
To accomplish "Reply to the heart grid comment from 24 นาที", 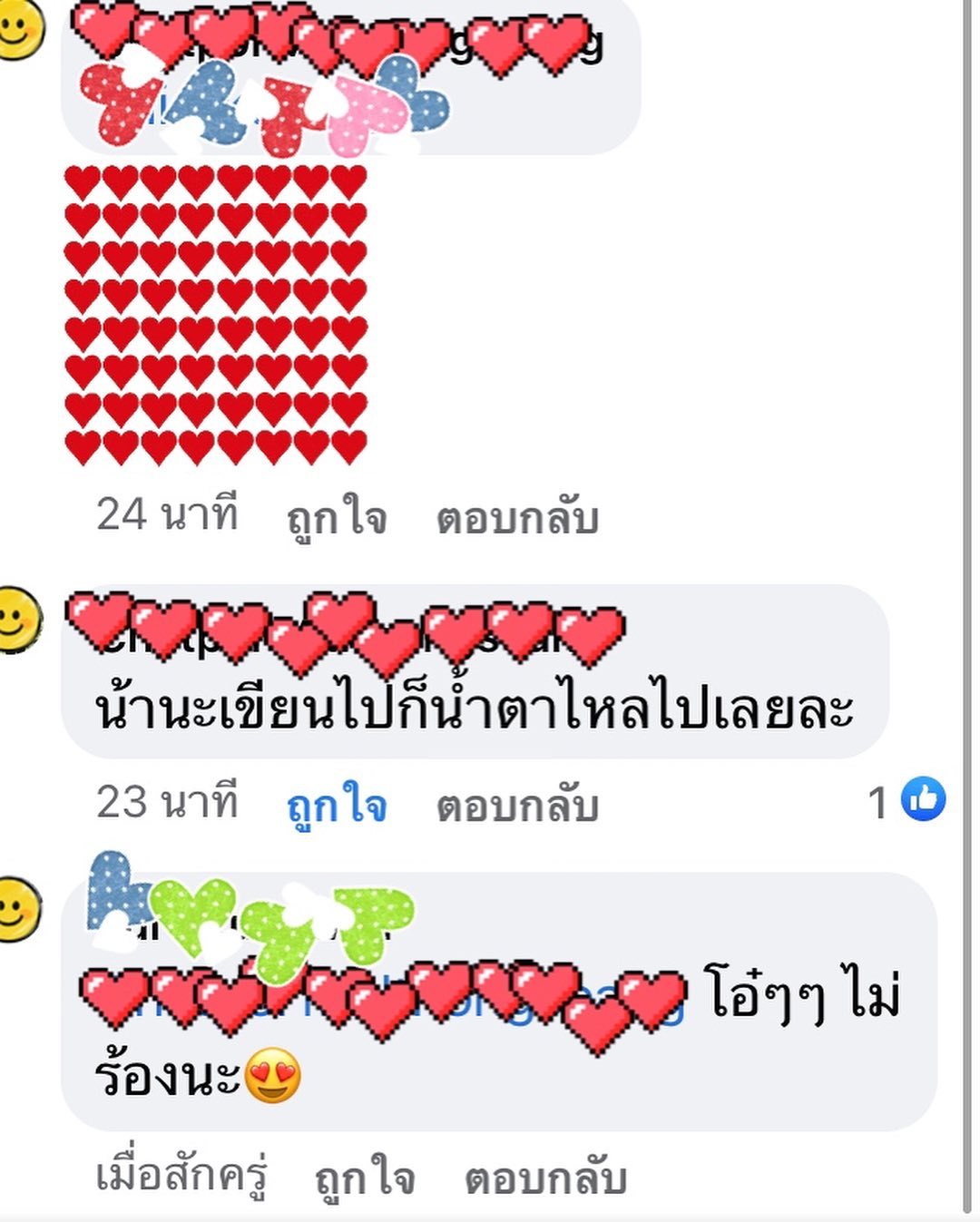I will [x=517, y=519].
